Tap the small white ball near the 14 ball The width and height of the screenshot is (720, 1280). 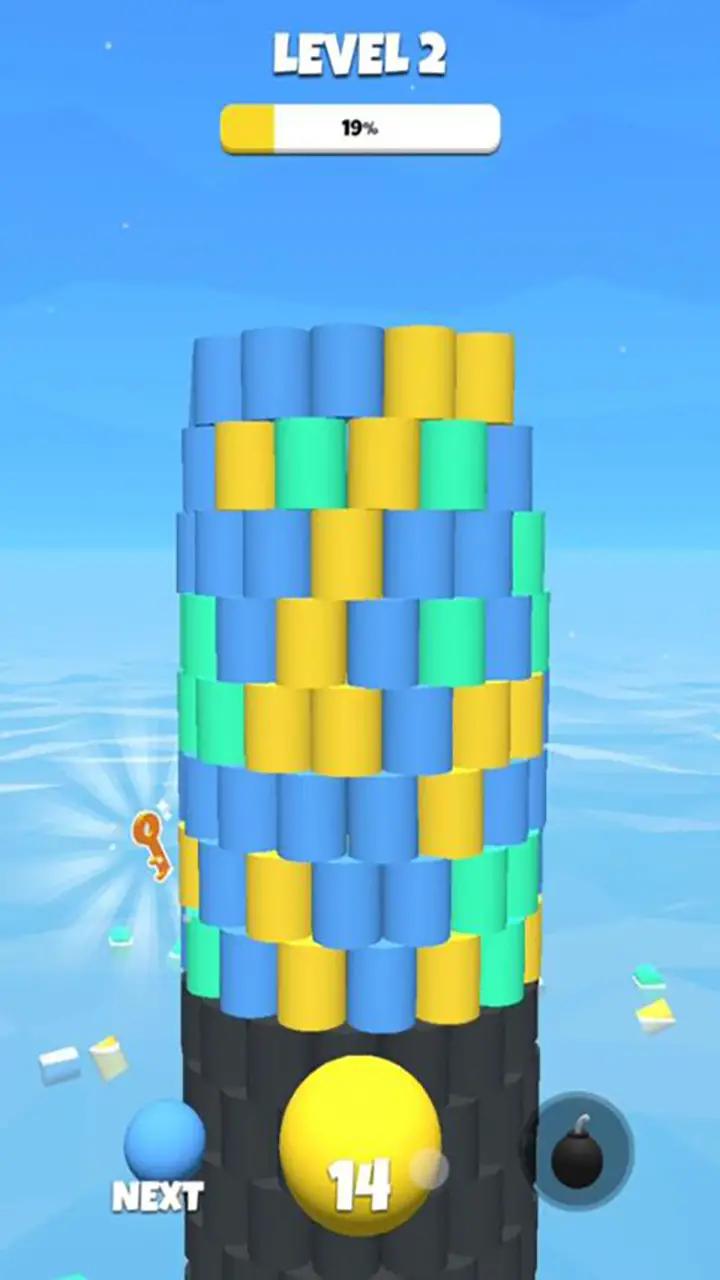pyautogui.click(x=430, y=1165)
